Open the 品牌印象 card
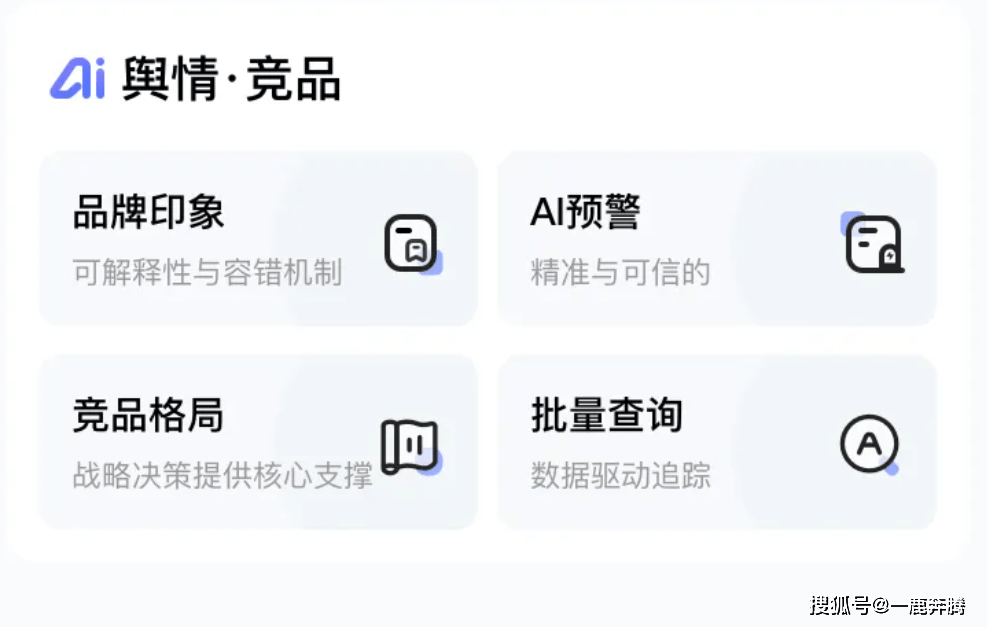The image size is (987, 627). 258,239
